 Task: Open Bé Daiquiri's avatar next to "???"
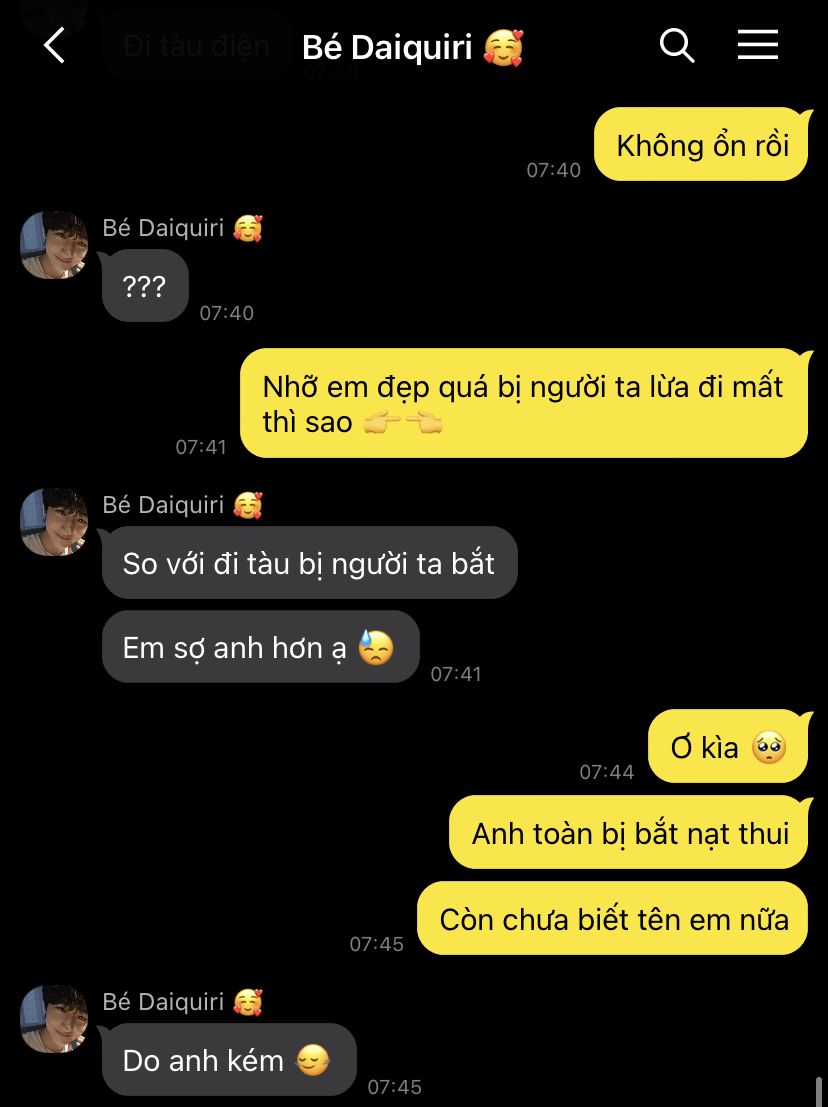tap(54, 245)
